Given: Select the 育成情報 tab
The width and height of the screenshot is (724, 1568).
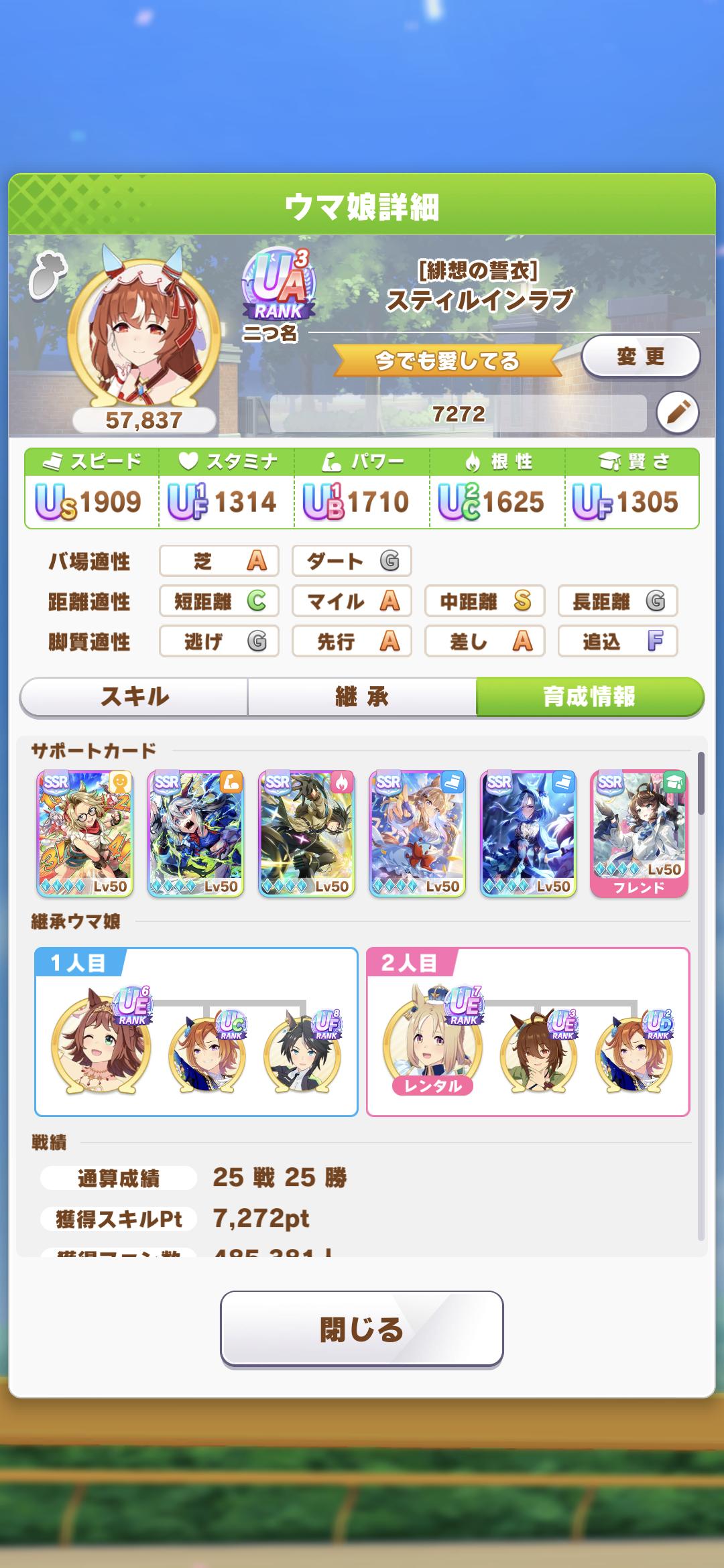Looking at the screenshot, I should [589, 697].
